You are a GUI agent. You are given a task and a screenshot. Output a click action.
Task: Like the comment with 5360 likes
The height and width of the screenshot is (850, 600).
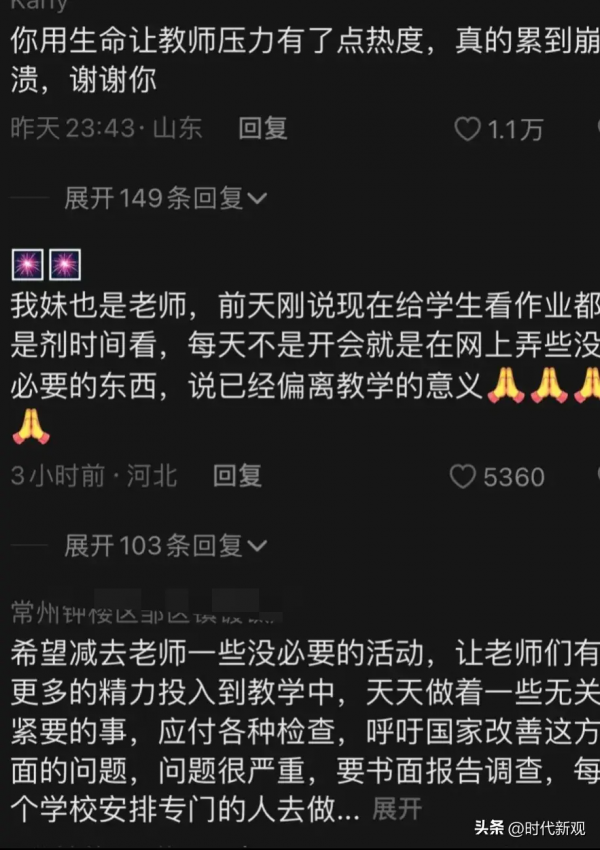click(463, 476)
